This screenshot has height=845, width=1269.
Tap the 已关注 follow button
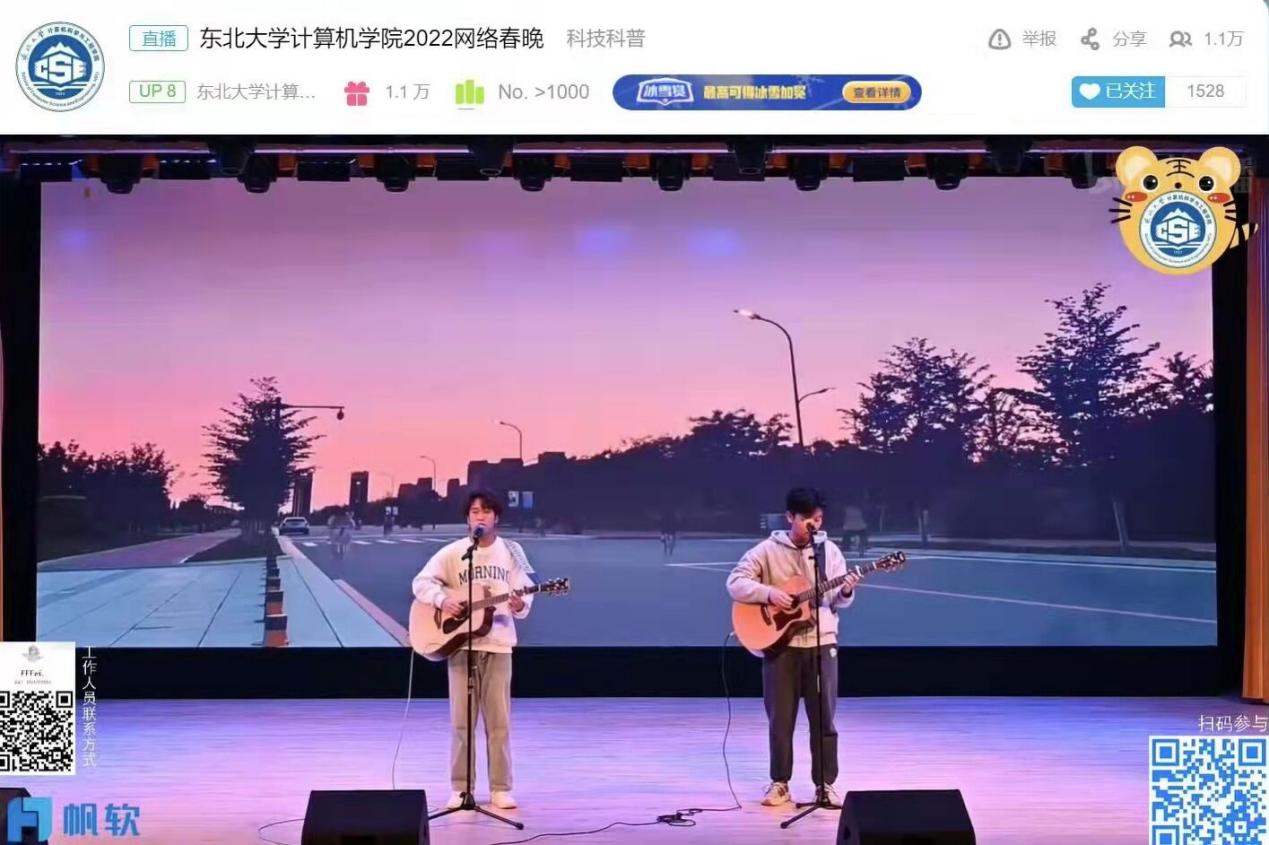tap(1118, 91)
